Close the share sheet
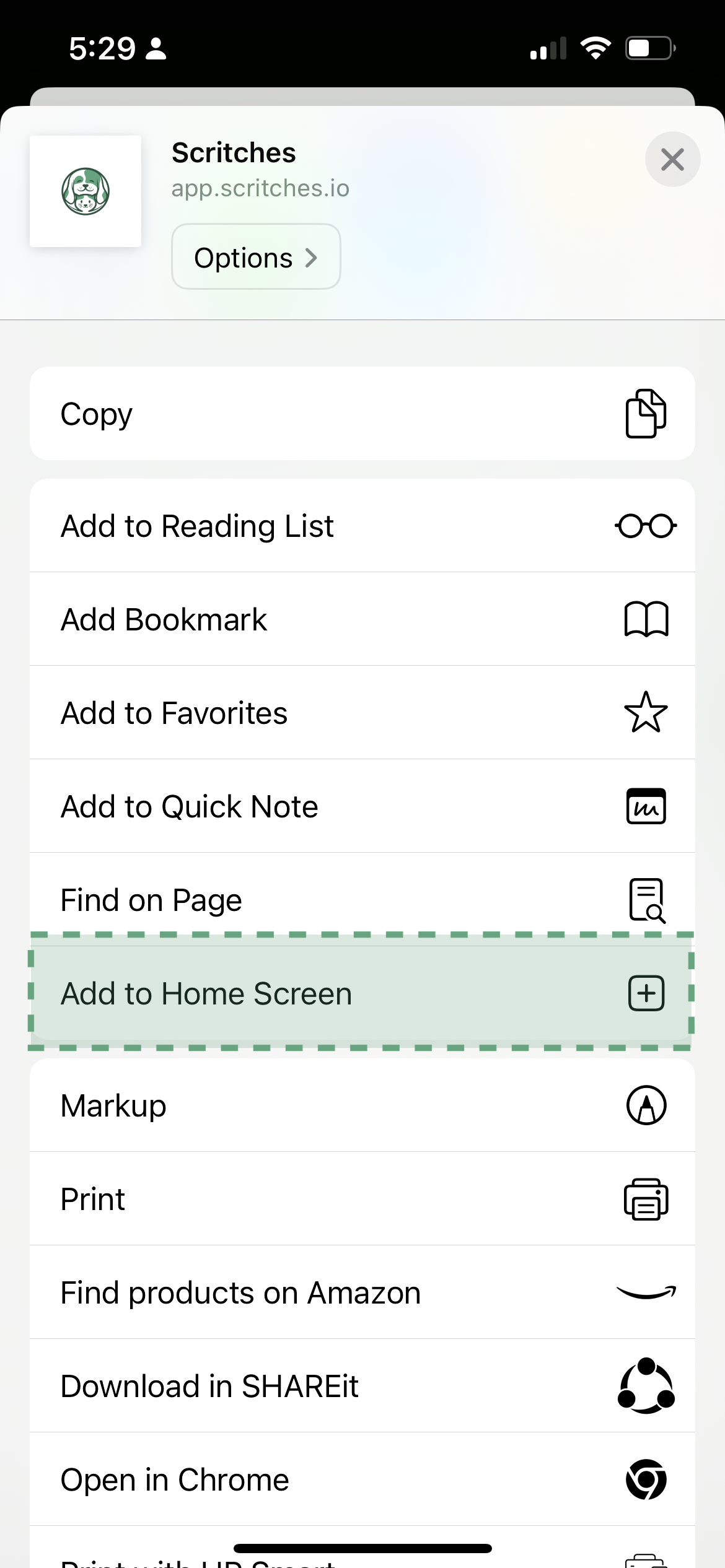 coord(672,159)
